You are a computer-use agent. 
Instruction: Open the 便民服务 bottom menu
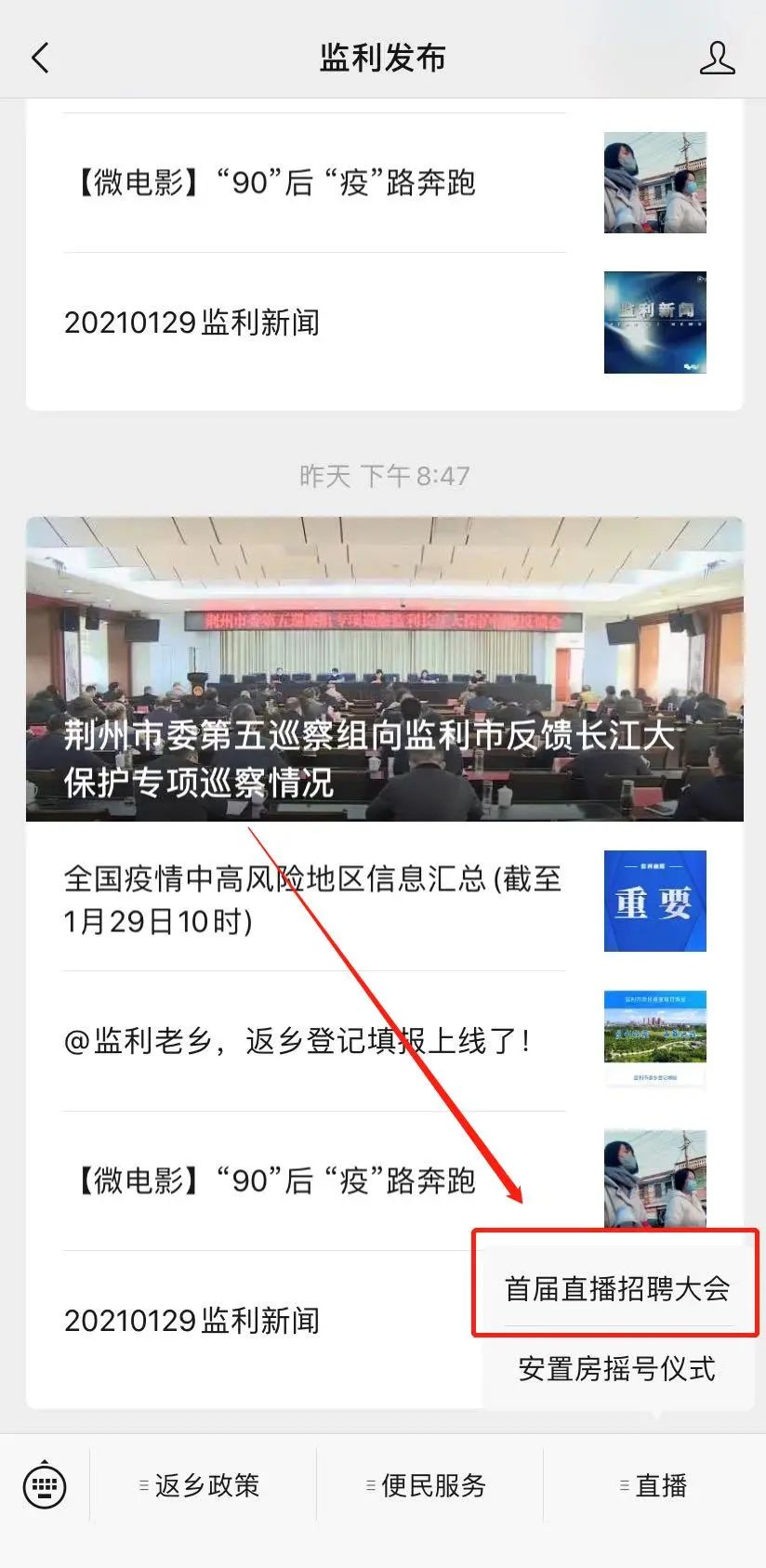coord(429,1485)
